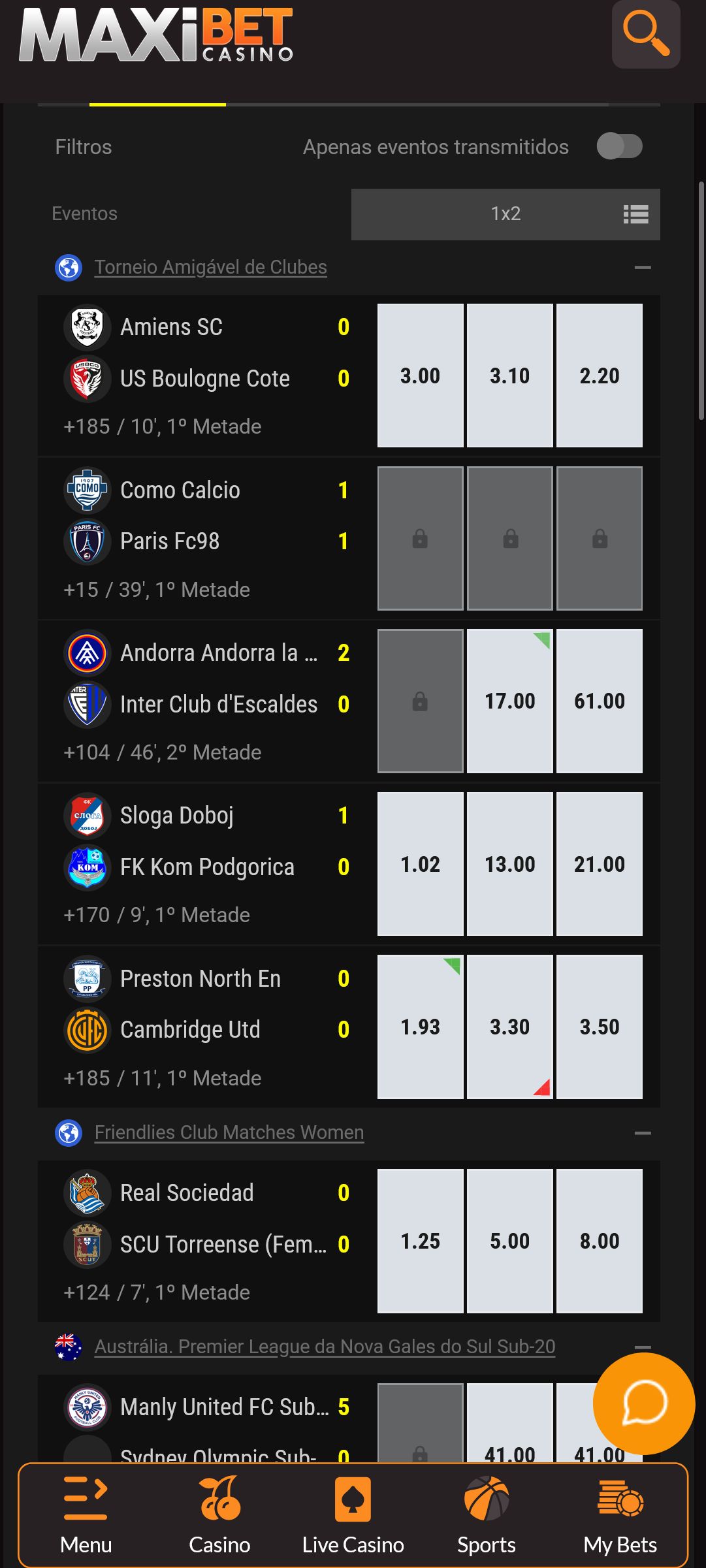
Task: Pick 2.20 odds for US Boulogne Cote
Action: click(x=600, y=376)
